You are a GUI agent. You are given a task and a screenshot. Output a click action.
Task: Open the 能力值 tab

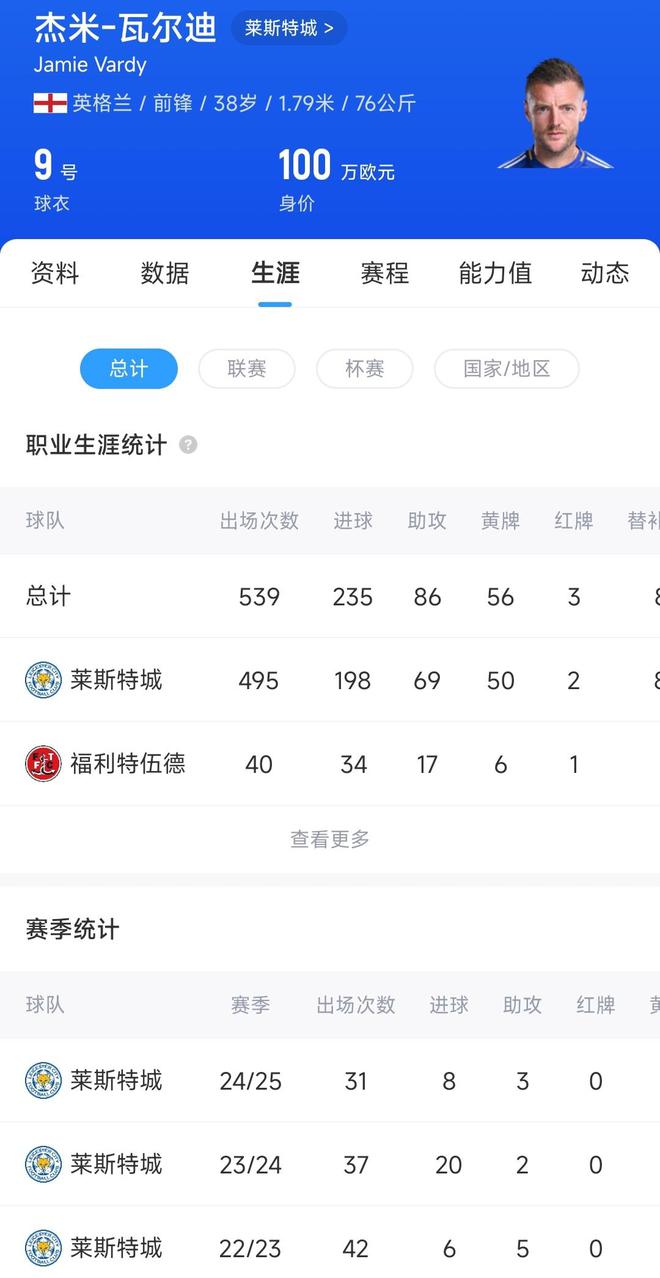(x=495, y=273)
